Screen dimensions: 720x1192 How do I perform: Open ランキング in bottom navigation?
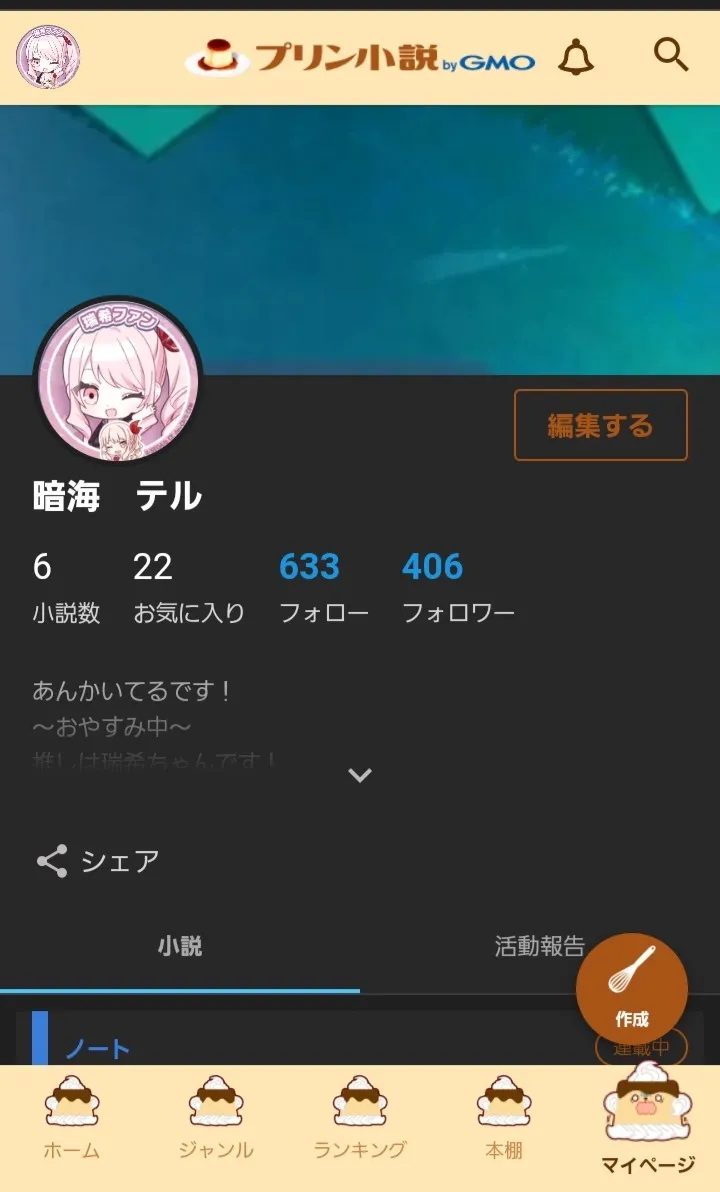click(360, 1120)
